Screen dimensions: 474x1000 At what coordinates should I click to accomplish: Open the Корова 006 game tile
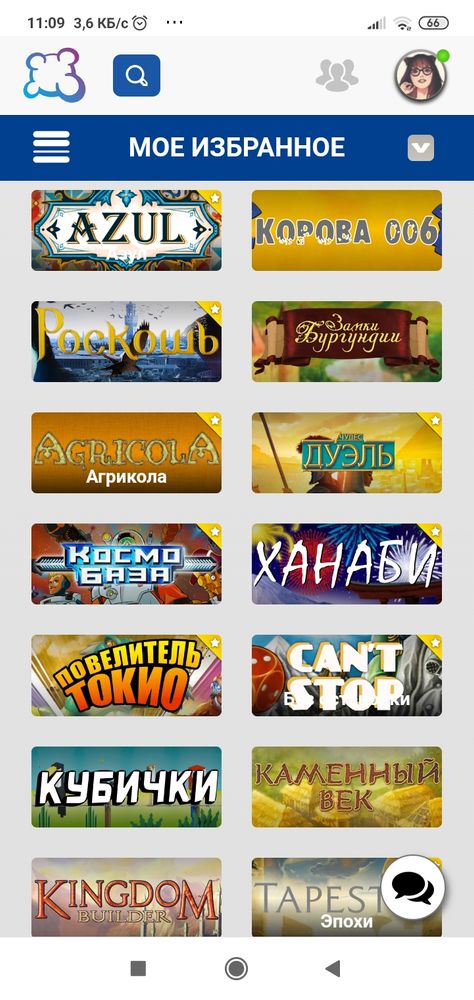pos(346,230)
